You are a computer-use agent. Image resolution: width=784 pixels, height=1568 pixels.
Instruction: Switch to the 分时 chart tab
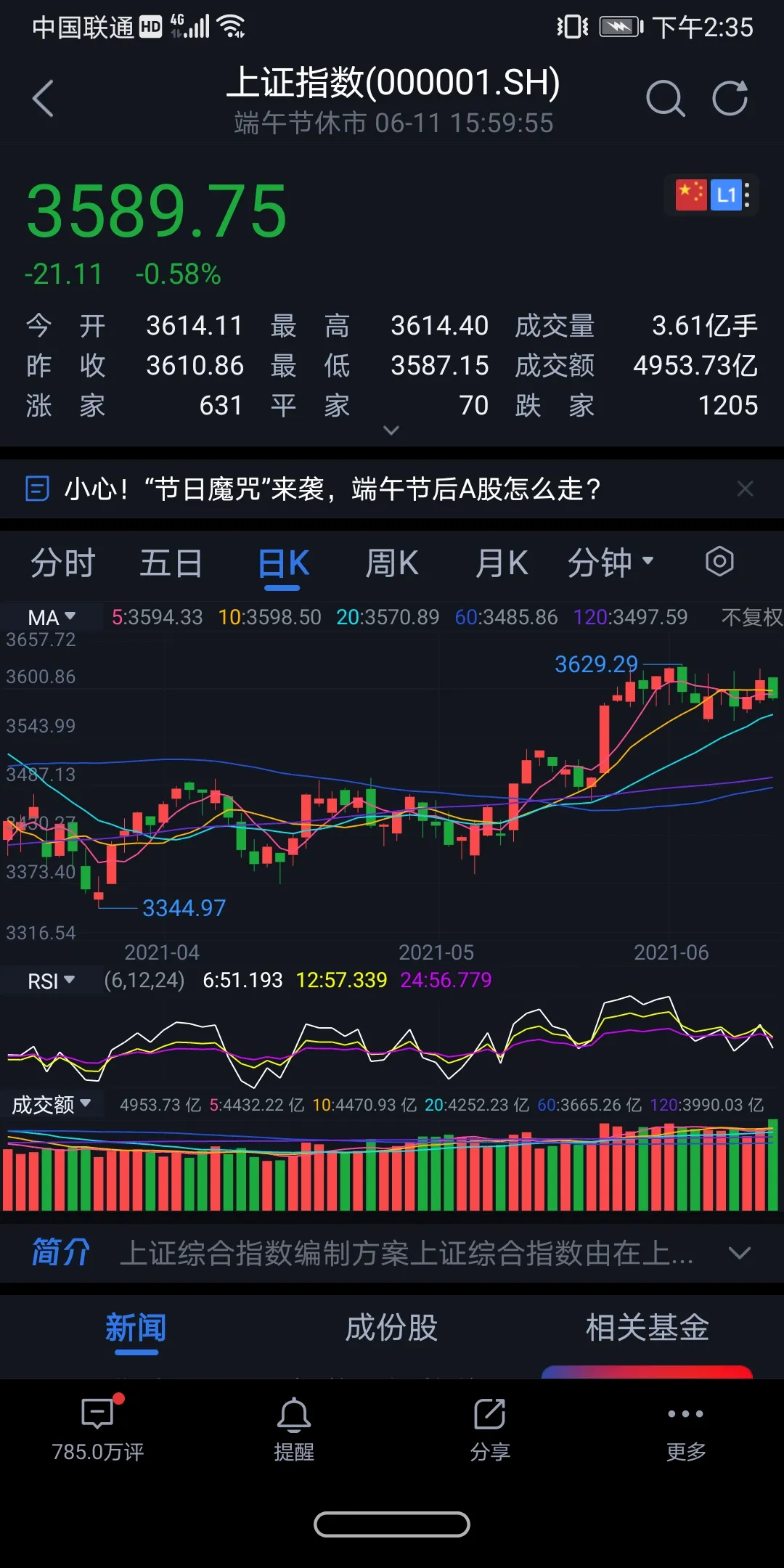[x=62, y=563]
